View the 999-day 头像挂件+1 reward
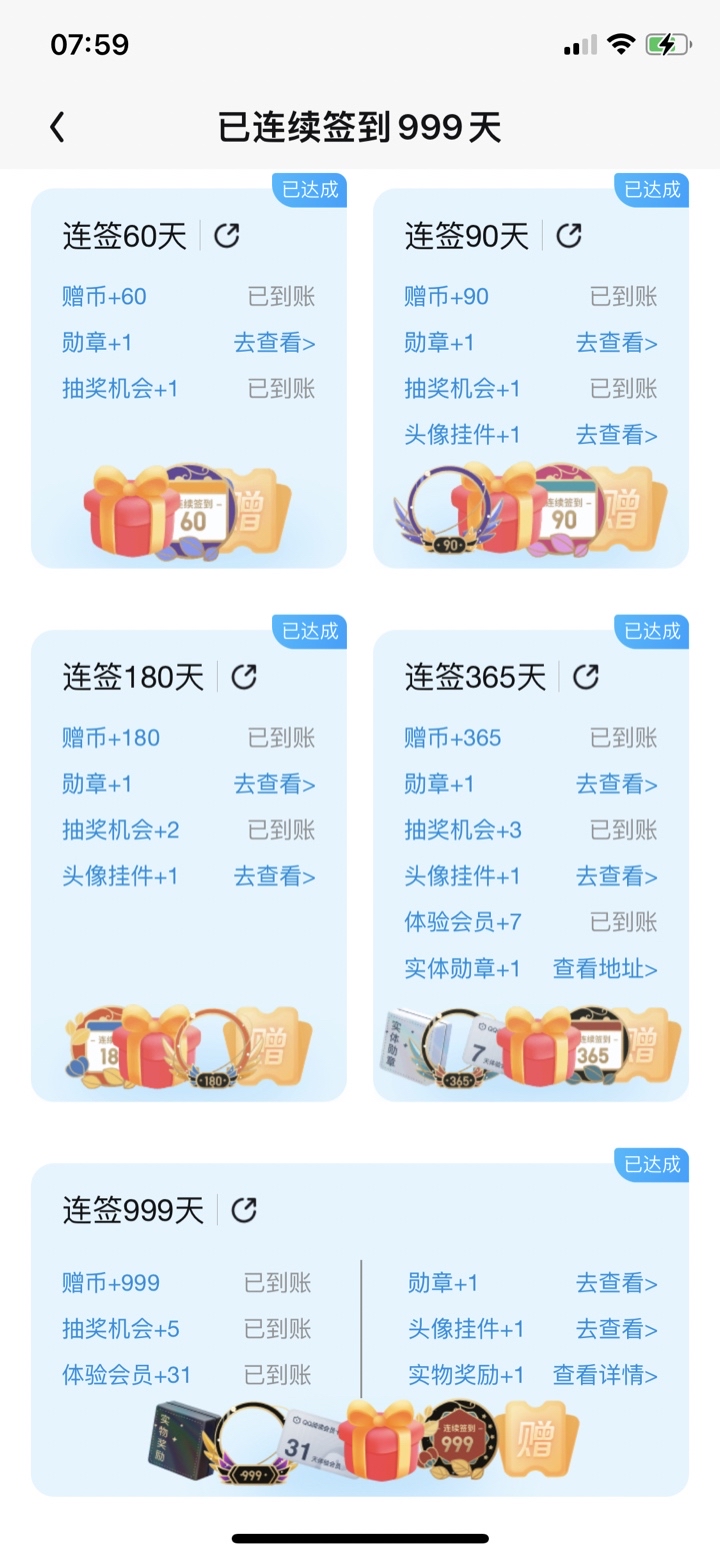This screenshot has height=1560, width=720. (617, 1329)
